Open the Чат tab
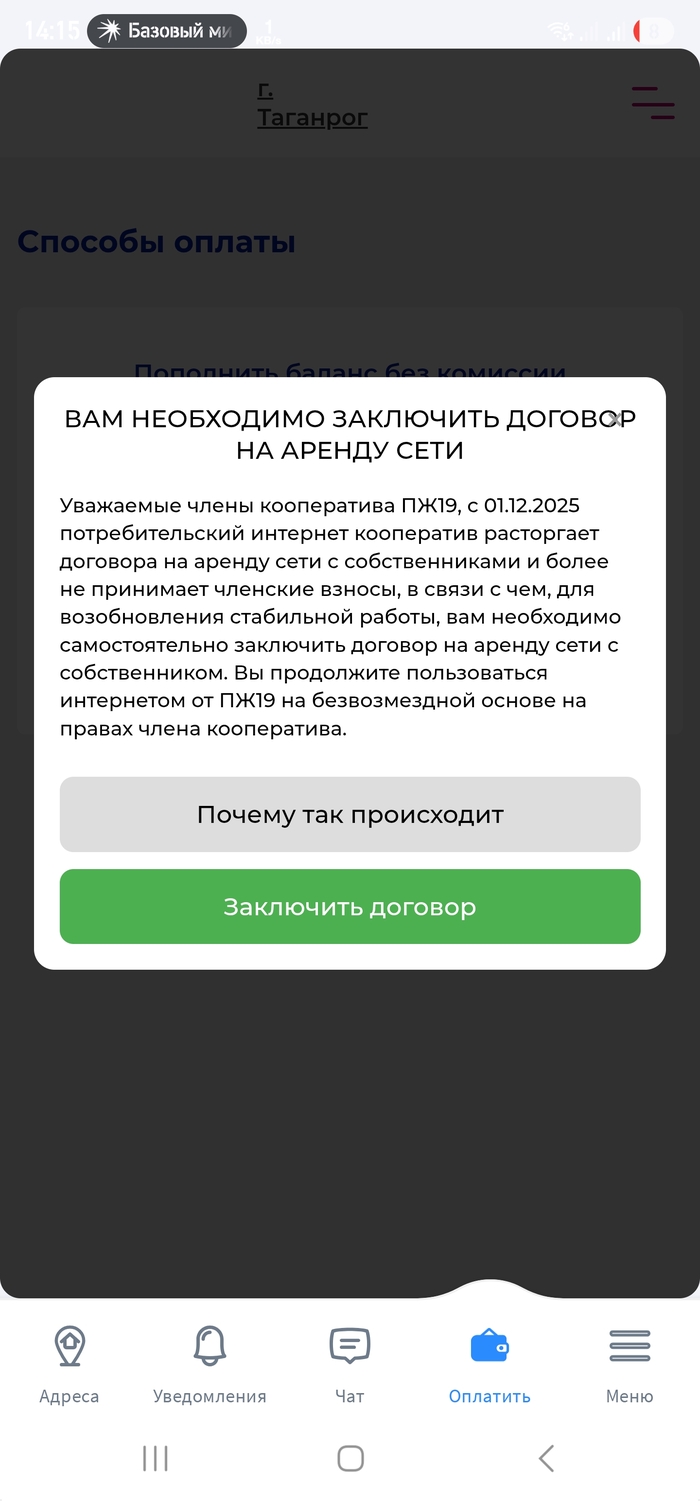The width and height of the screenshot is (700, 1501). coord(350,1364)
